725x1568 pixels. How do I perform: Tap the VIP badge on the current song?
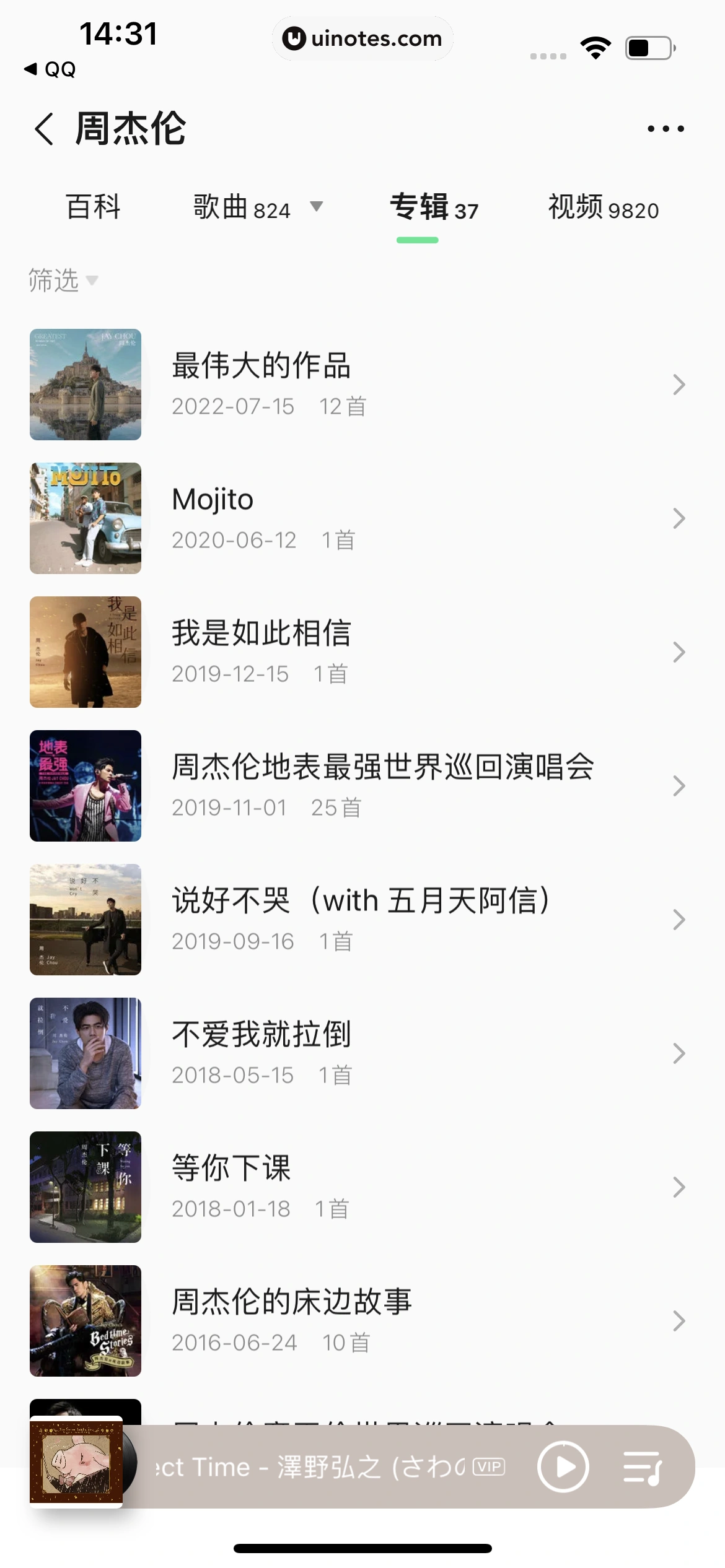click(x=488, y=1466)
